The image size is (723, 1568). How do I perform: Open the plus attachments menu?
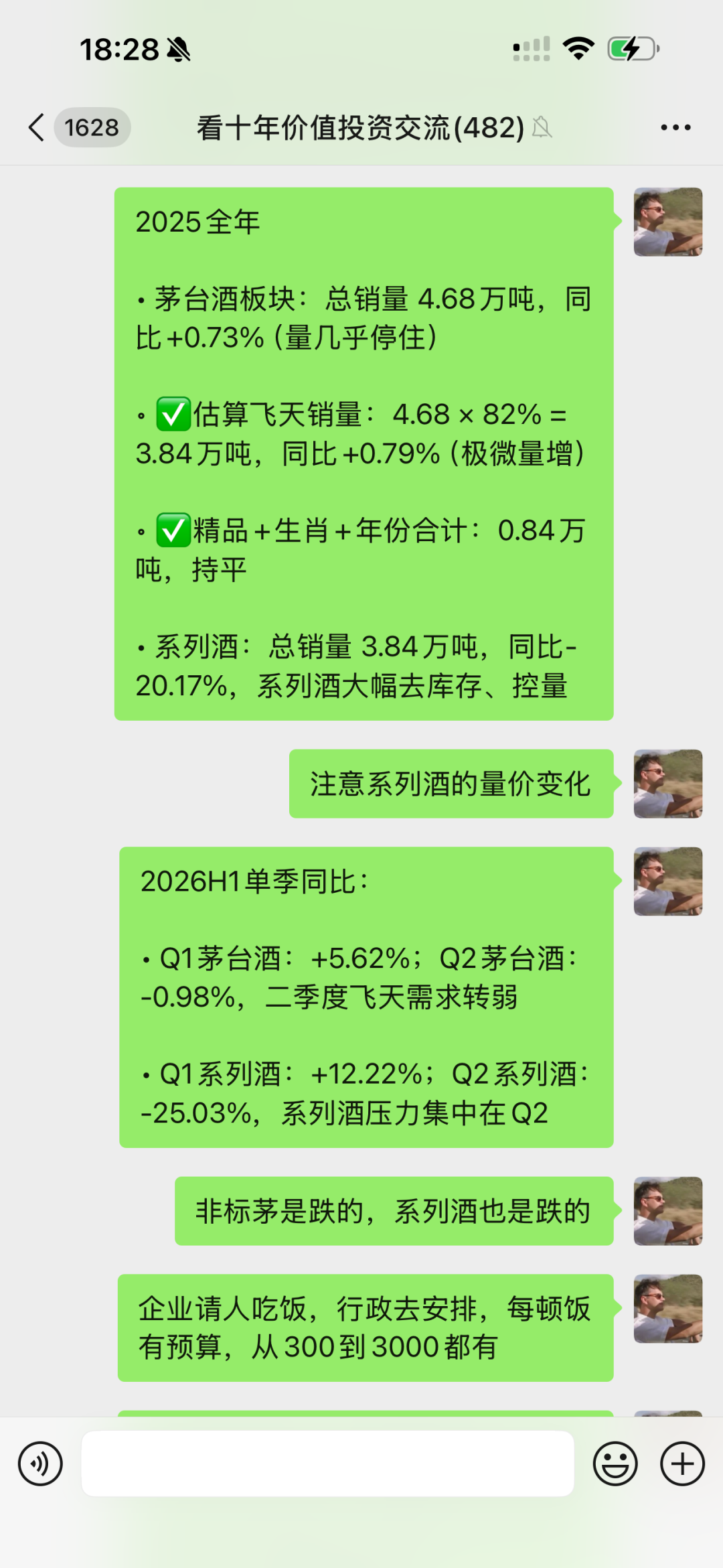point(682,1464)
